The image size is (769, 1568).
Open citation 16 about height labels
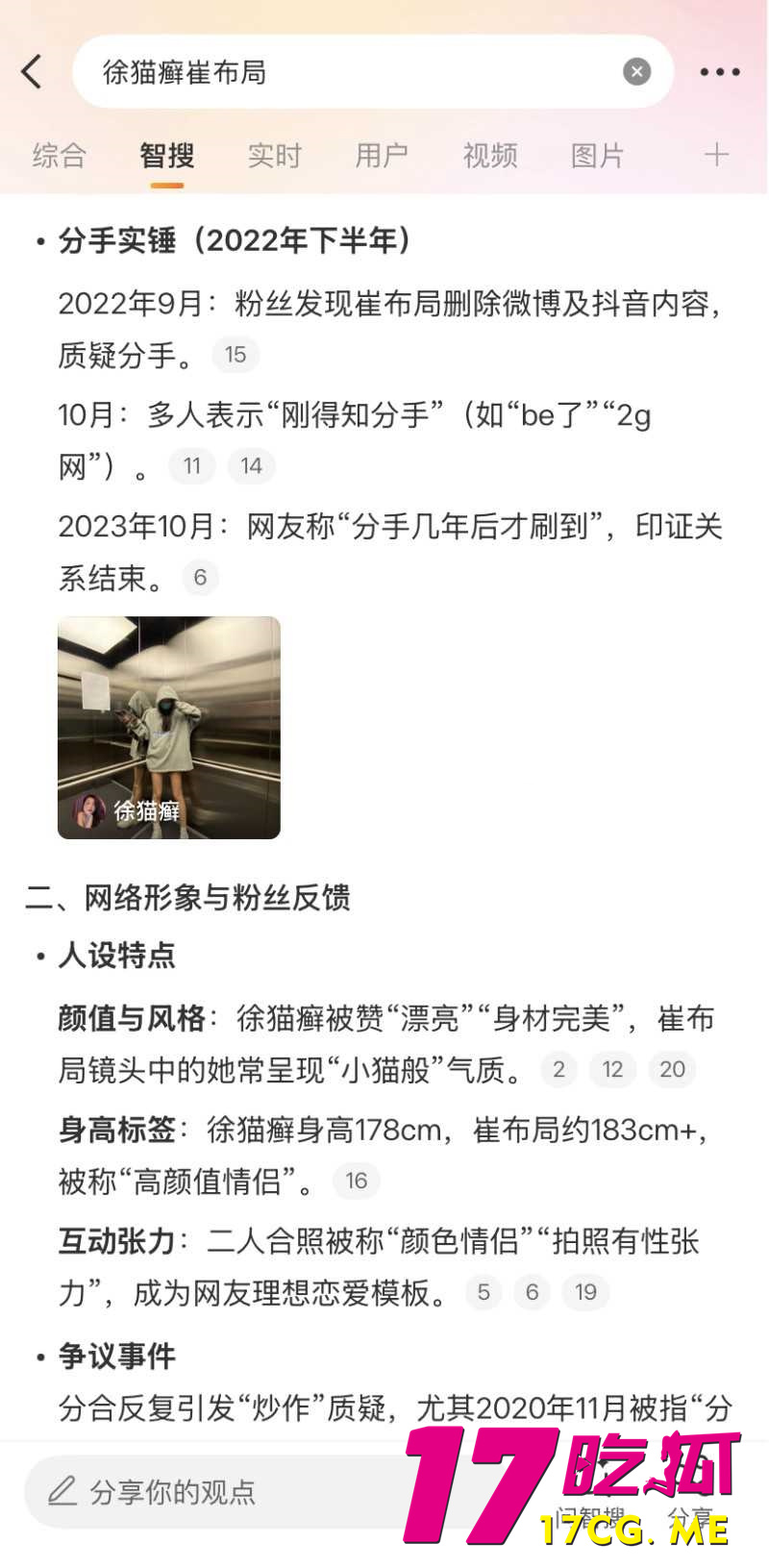(357, 1181)
